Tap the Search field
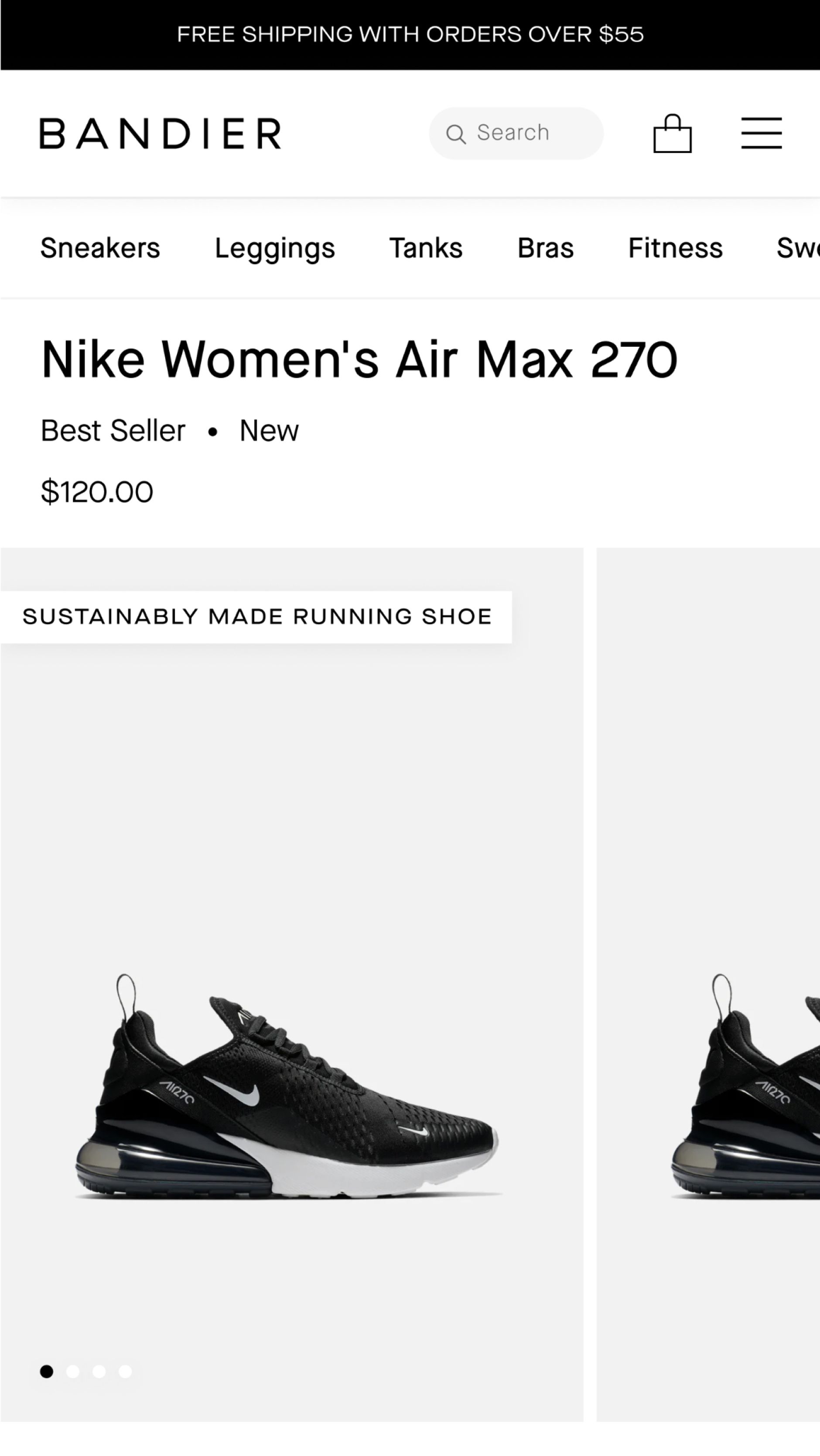 (516, 134)
